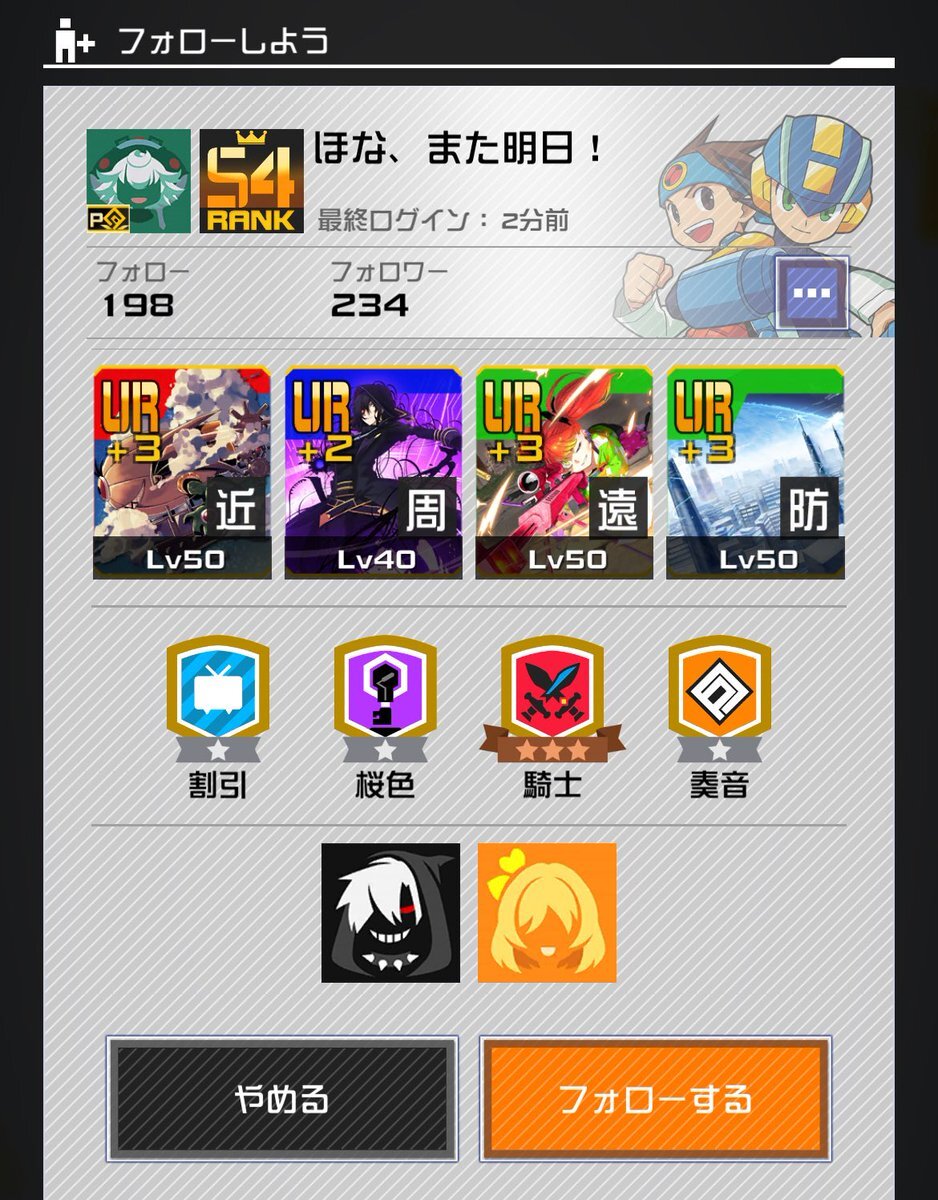Viewport: 938px width, 1200px height.
Task: Open the 周 UR card Lv40
Action: (x=373, y=473)
